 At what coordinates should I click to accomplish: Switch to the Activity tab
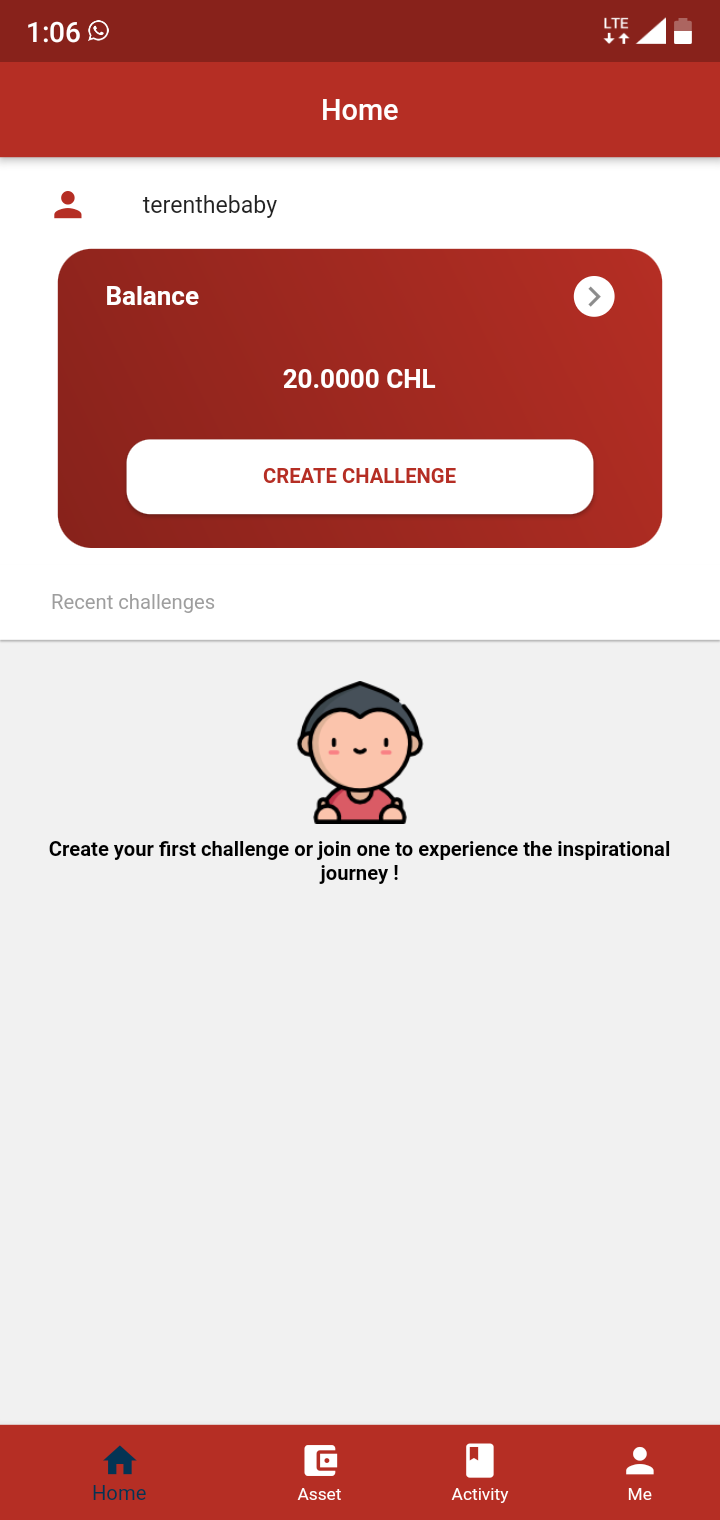point(479,1472)
